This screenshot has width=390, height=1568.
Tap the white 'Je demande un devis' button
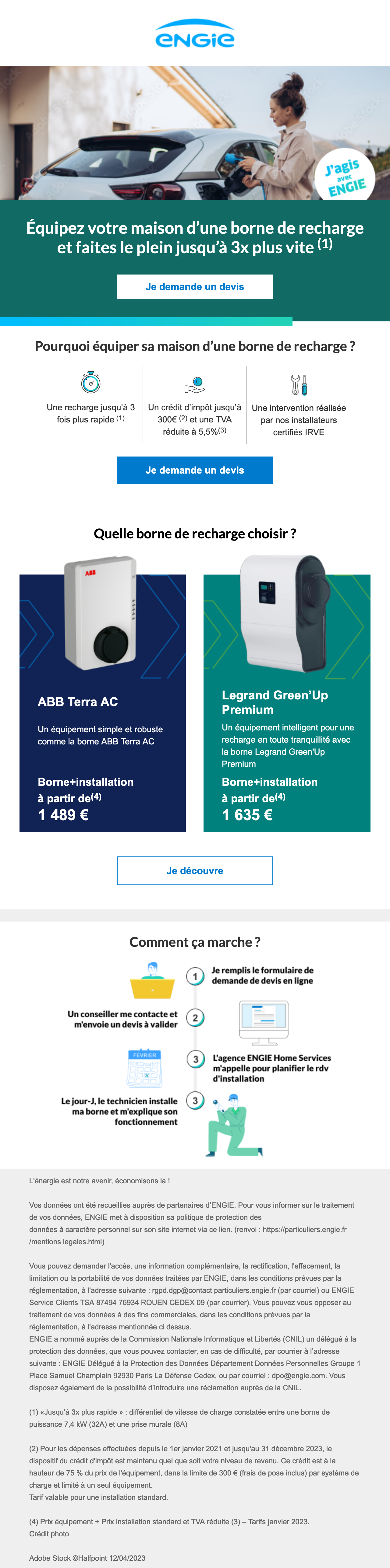(194, 287)
